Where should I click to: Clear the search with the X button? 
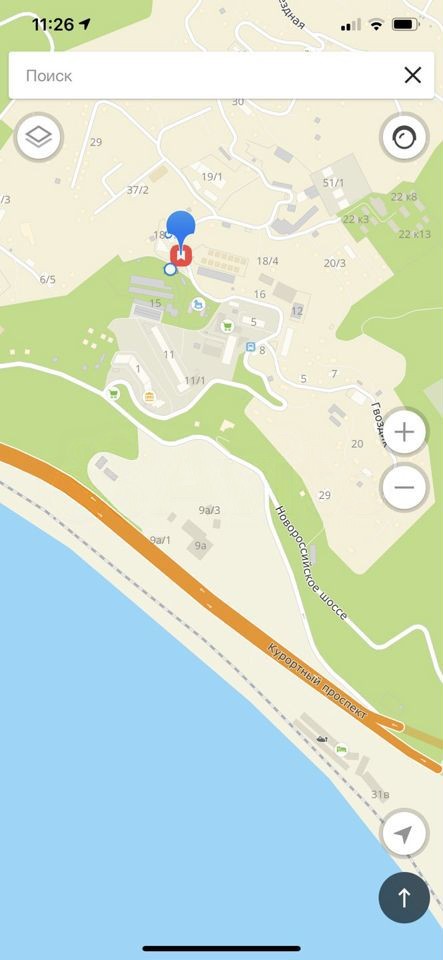(413, 75)
